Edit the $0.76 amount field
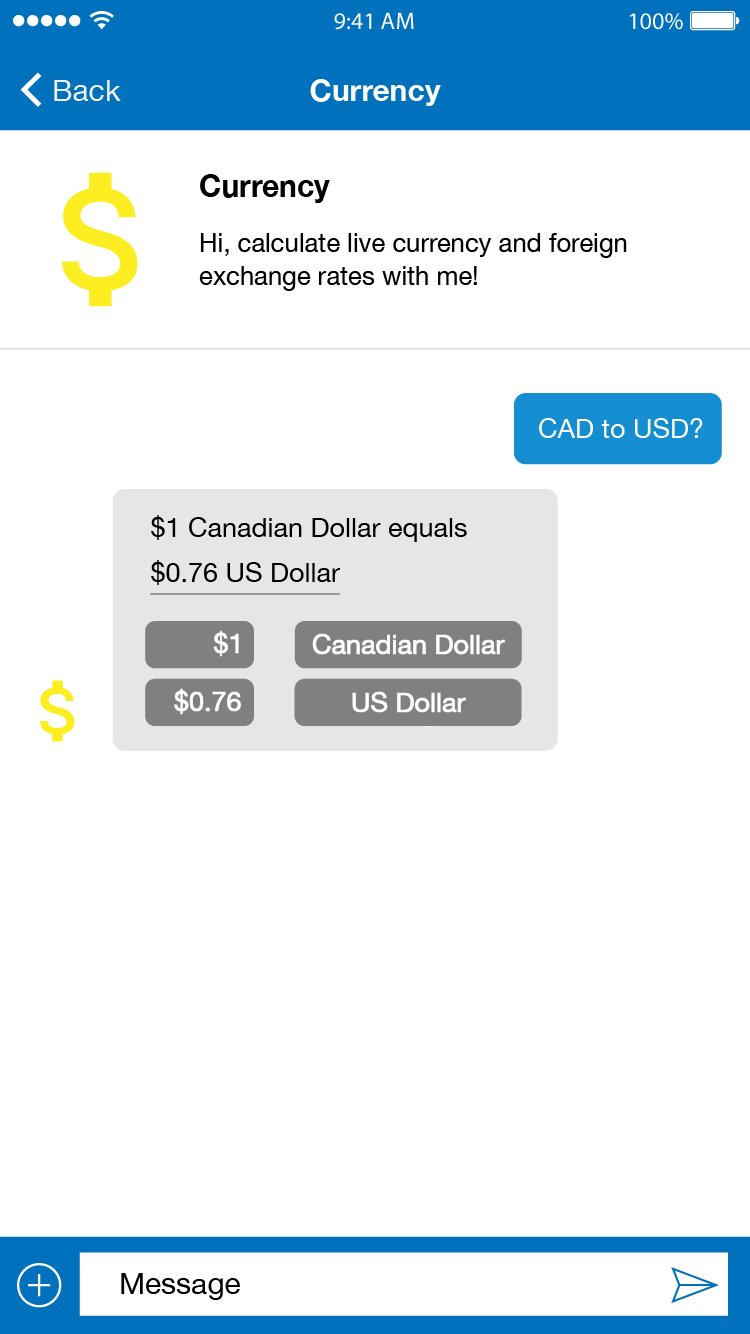 200,702
